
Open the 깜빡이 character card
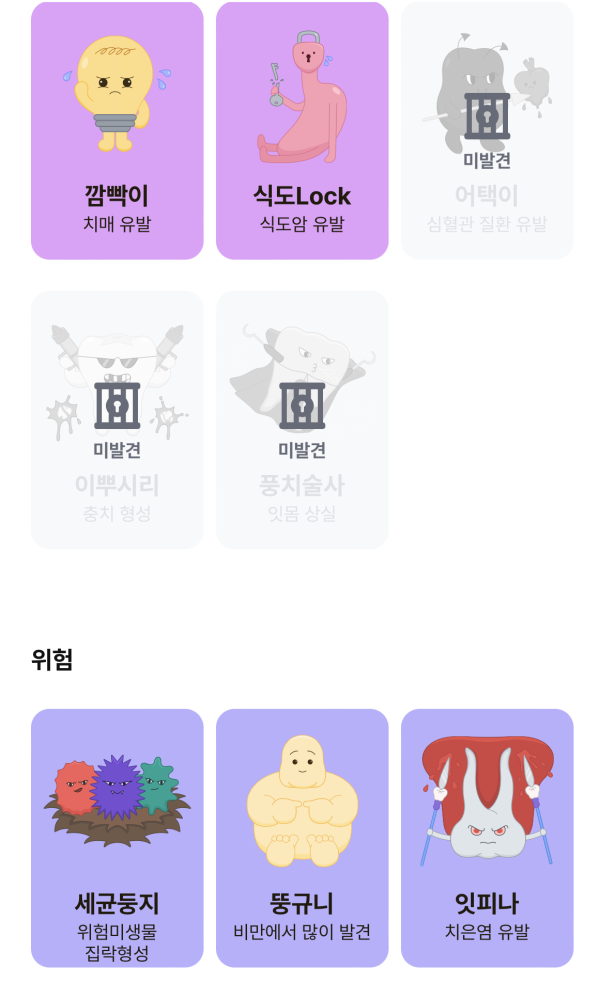pos(117,130)
